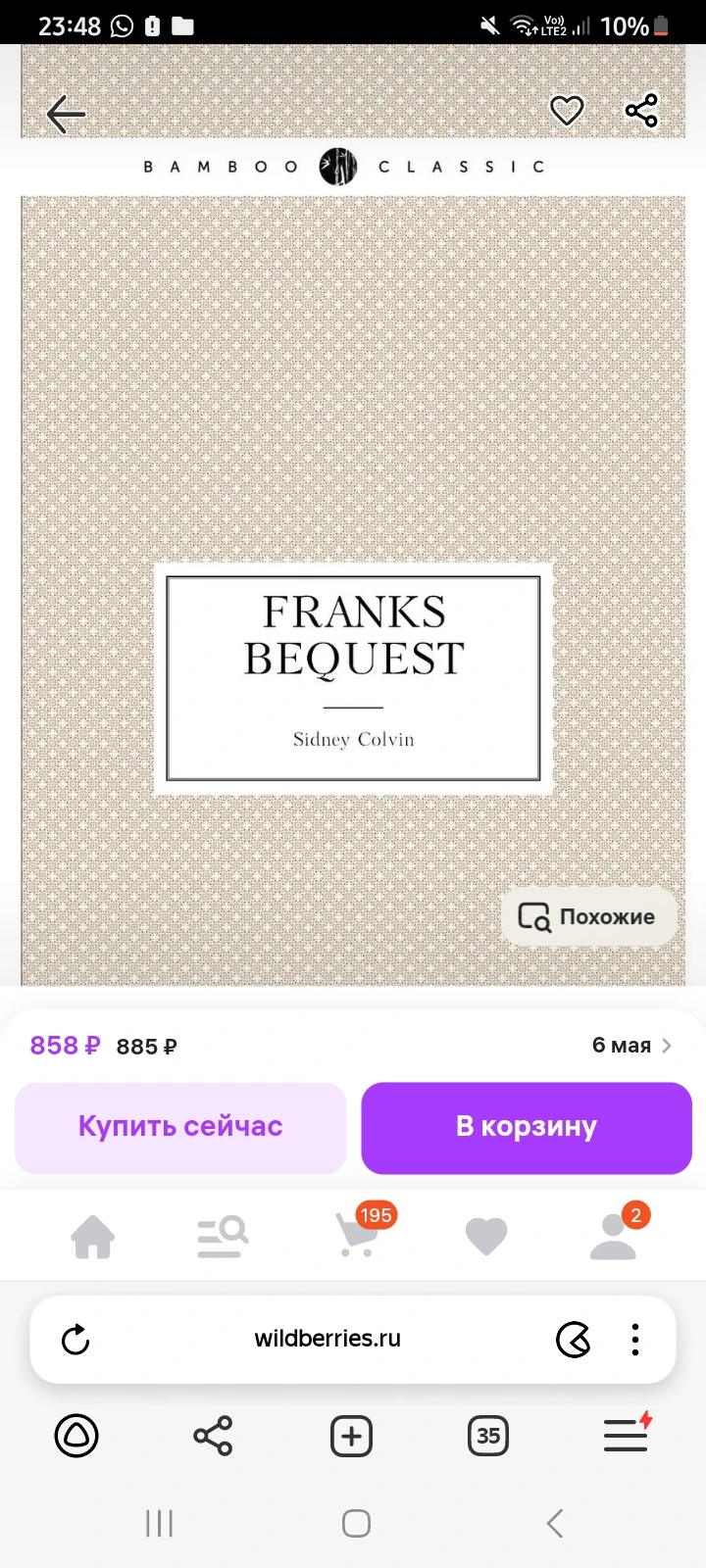Reload the wildberries.ru page
Image resolution: width=706 pixels, height=1568 pixels.
click(x=76, y=1340)
